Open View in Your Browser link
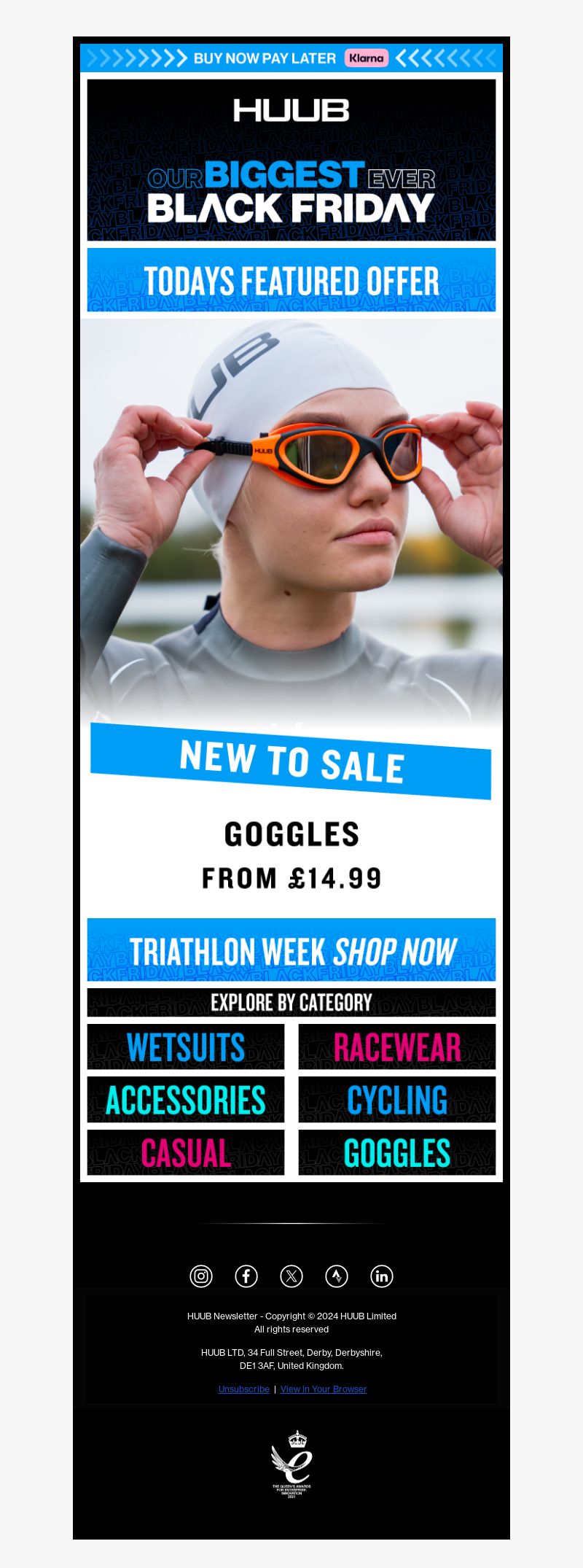The width and height of the screenshot is (583, 1568). coord(324,1389)
